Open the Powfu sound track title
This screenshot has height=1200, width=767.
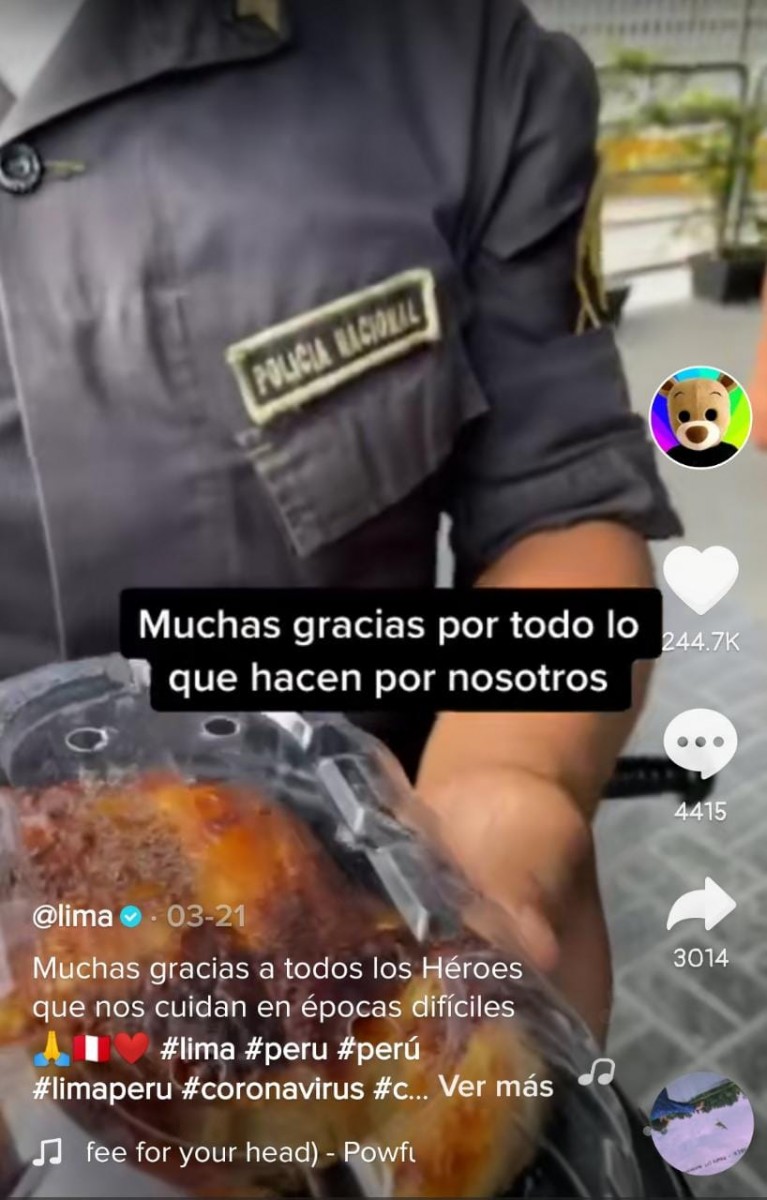[x=250, y=1153]
